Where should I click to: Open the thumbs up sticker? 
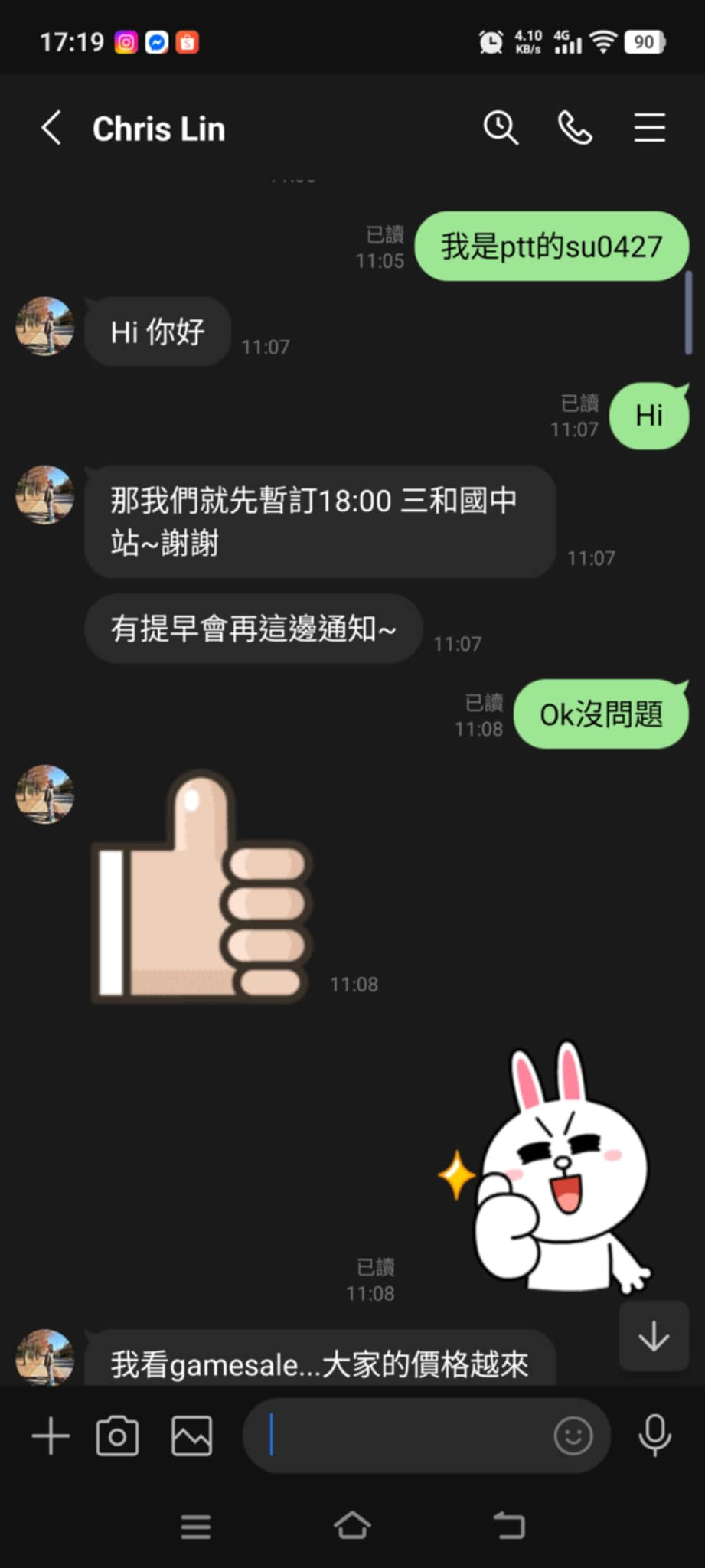coord(201,888)
